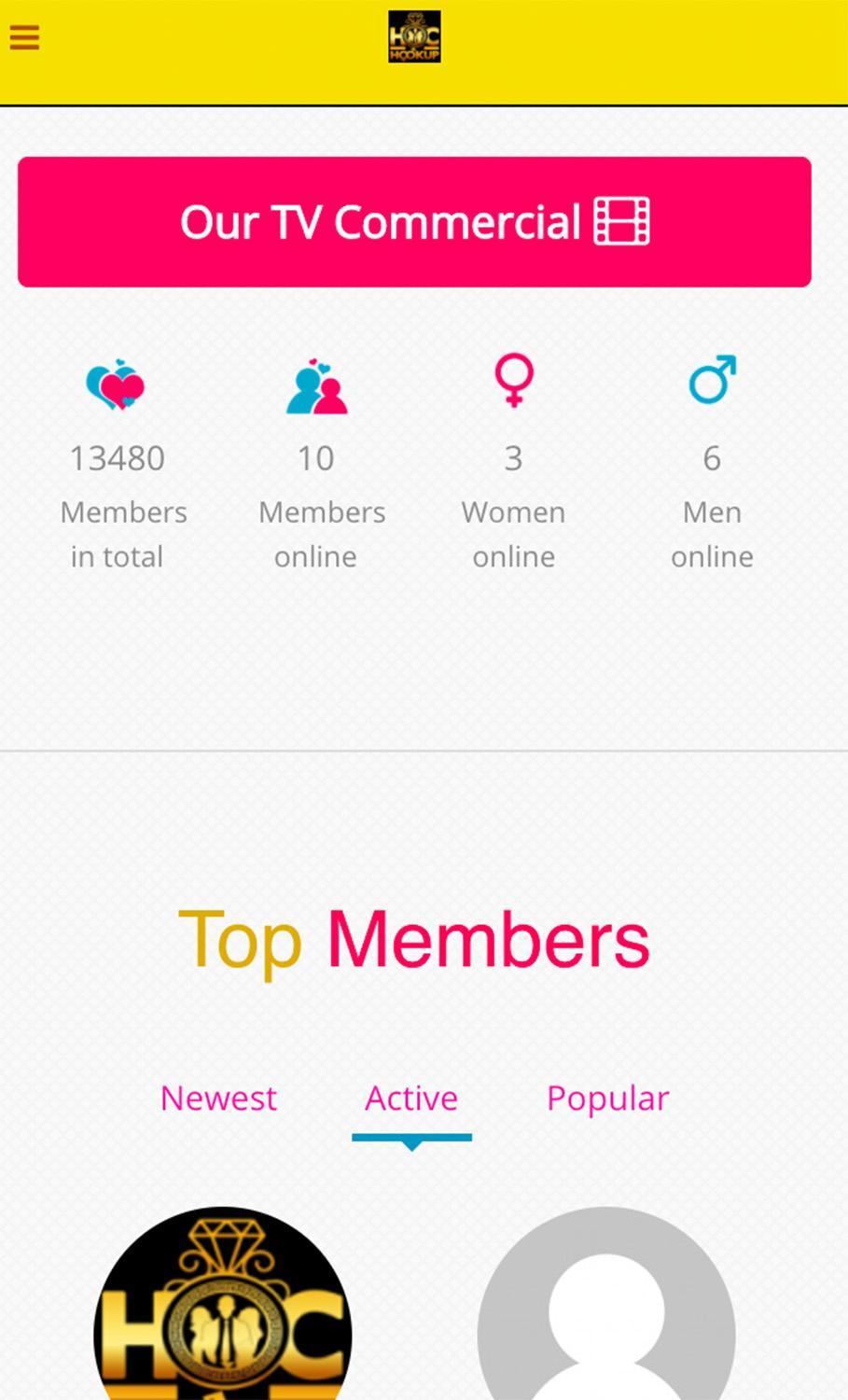The image size is (848, 1400).
Task: Open the hamburger drawer menu
Action: pos(24,37)
